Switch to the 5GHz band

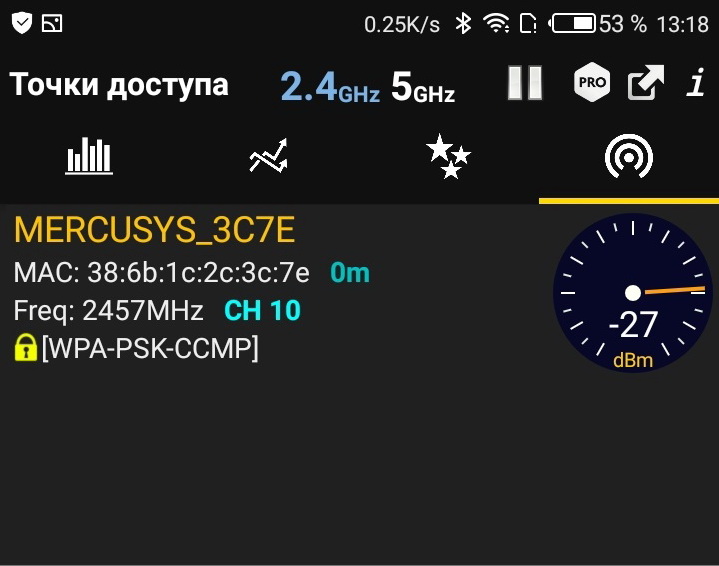tap(422, 87)
